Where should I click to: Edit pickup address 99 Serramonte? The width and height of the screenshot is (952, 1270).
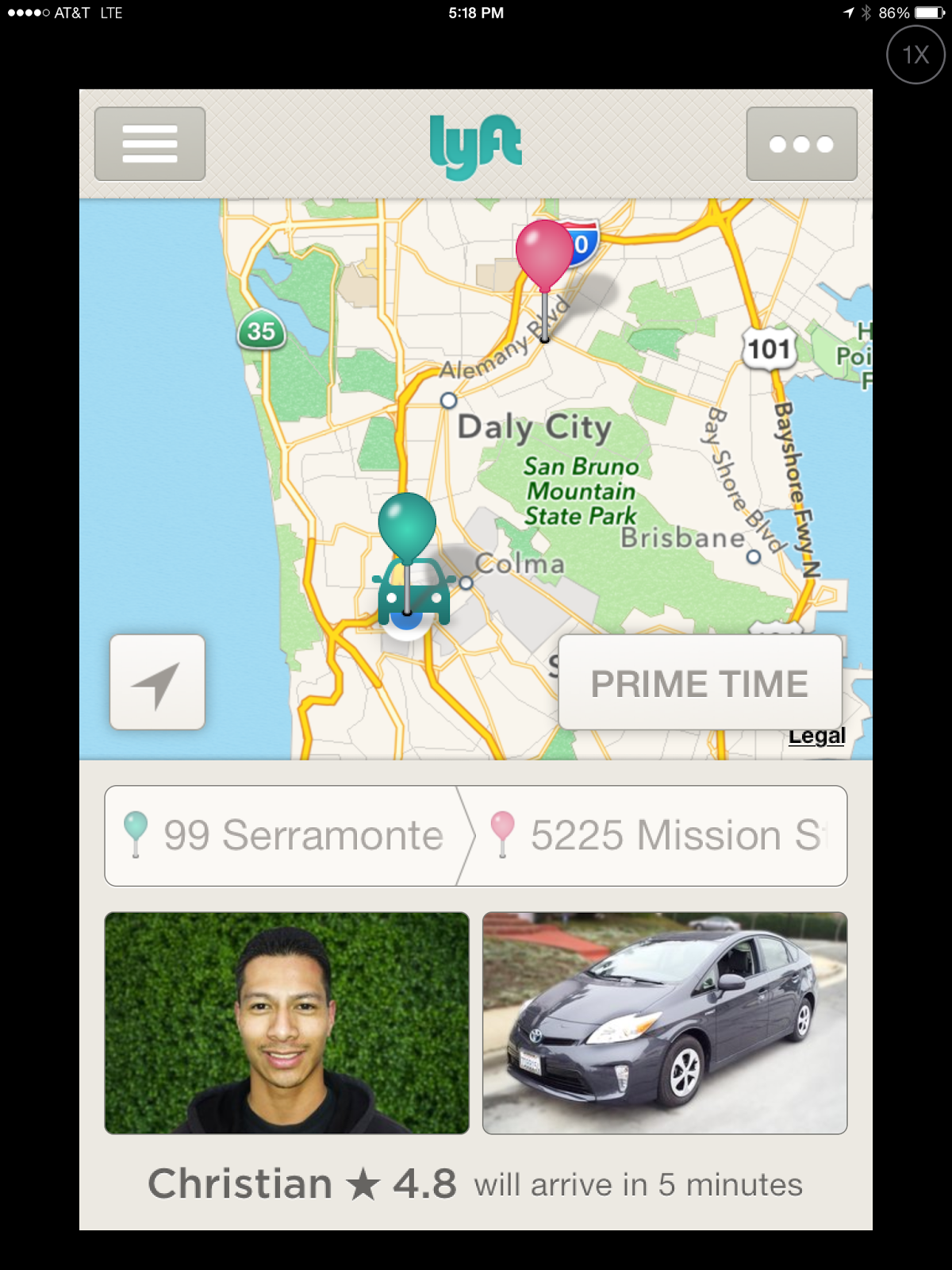click(286, 836)
